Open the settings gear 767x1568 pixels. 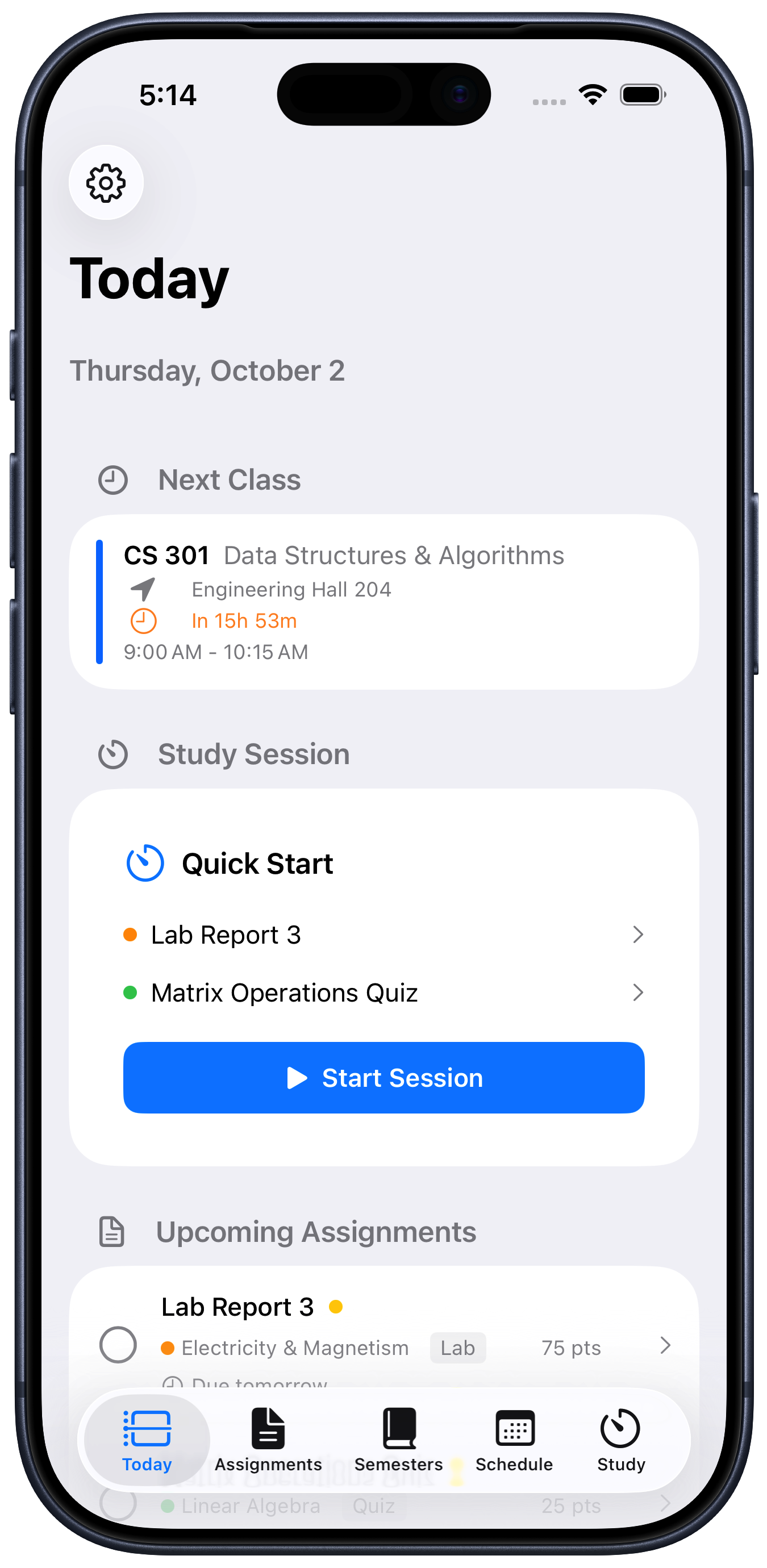tap(106, 182)
